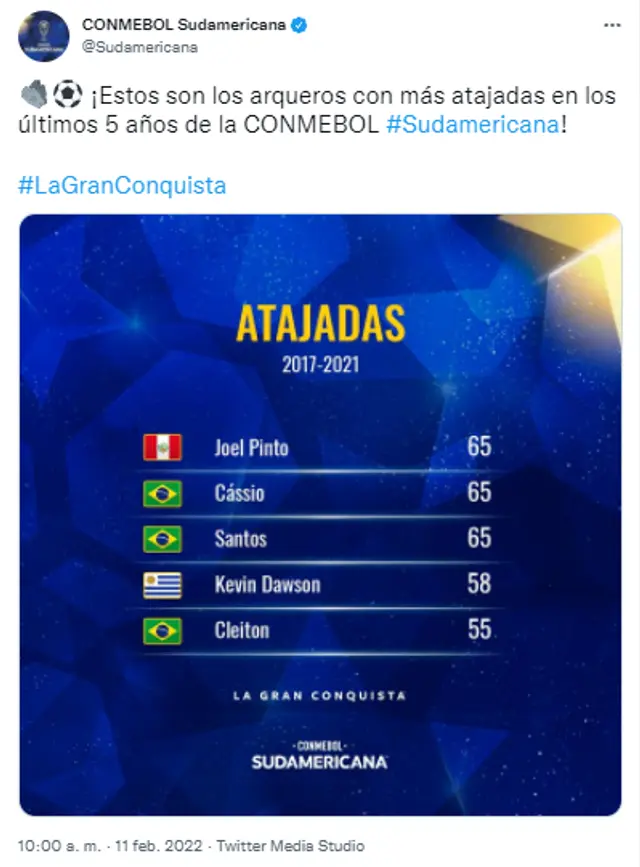This screenshot has width=640, height=867.
Task: View the Atajadas 2017-2021 image
Action: [x=320, y=515]
